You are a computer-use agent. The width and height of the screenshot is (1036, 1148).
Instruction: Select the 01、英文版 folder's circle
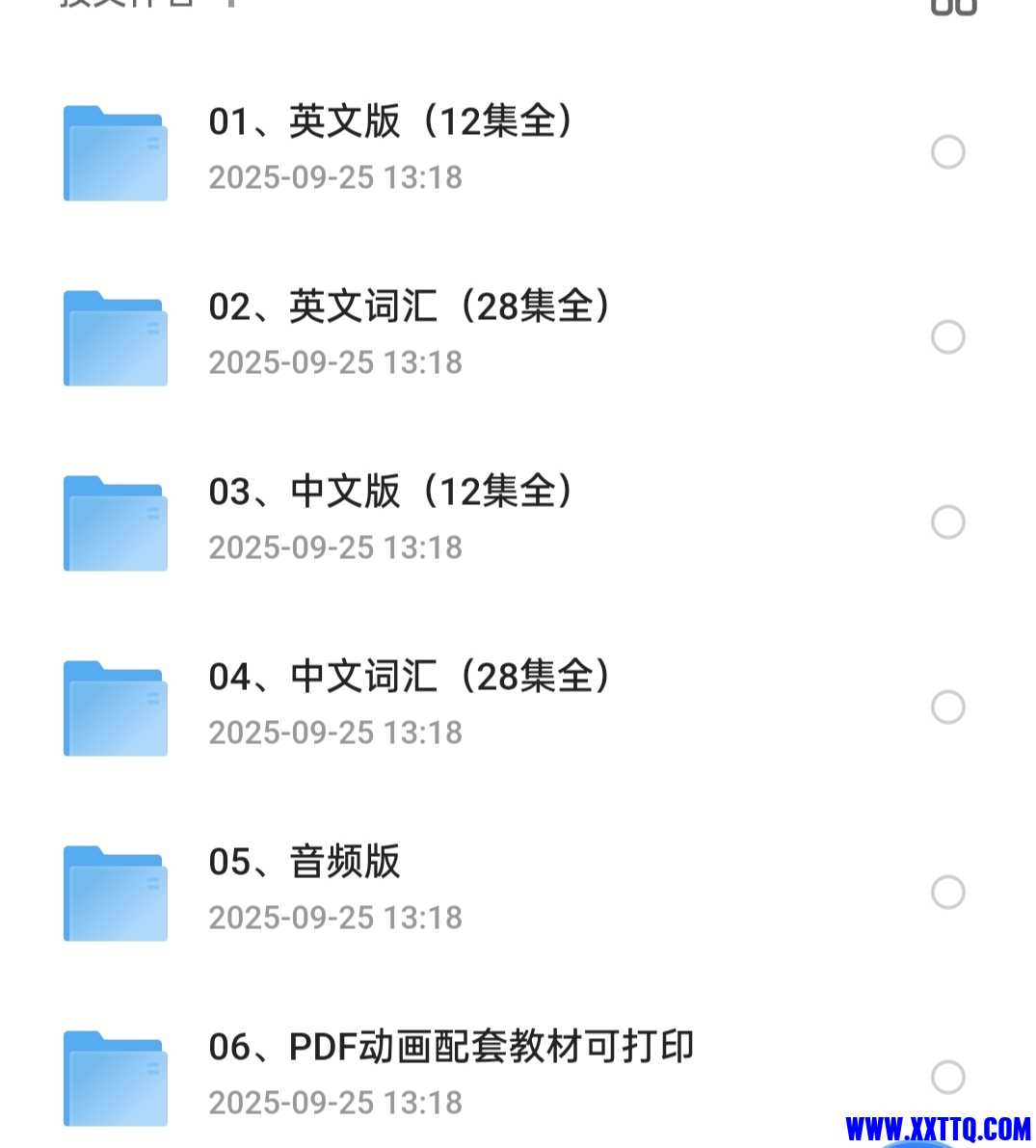tap(947, 152)
